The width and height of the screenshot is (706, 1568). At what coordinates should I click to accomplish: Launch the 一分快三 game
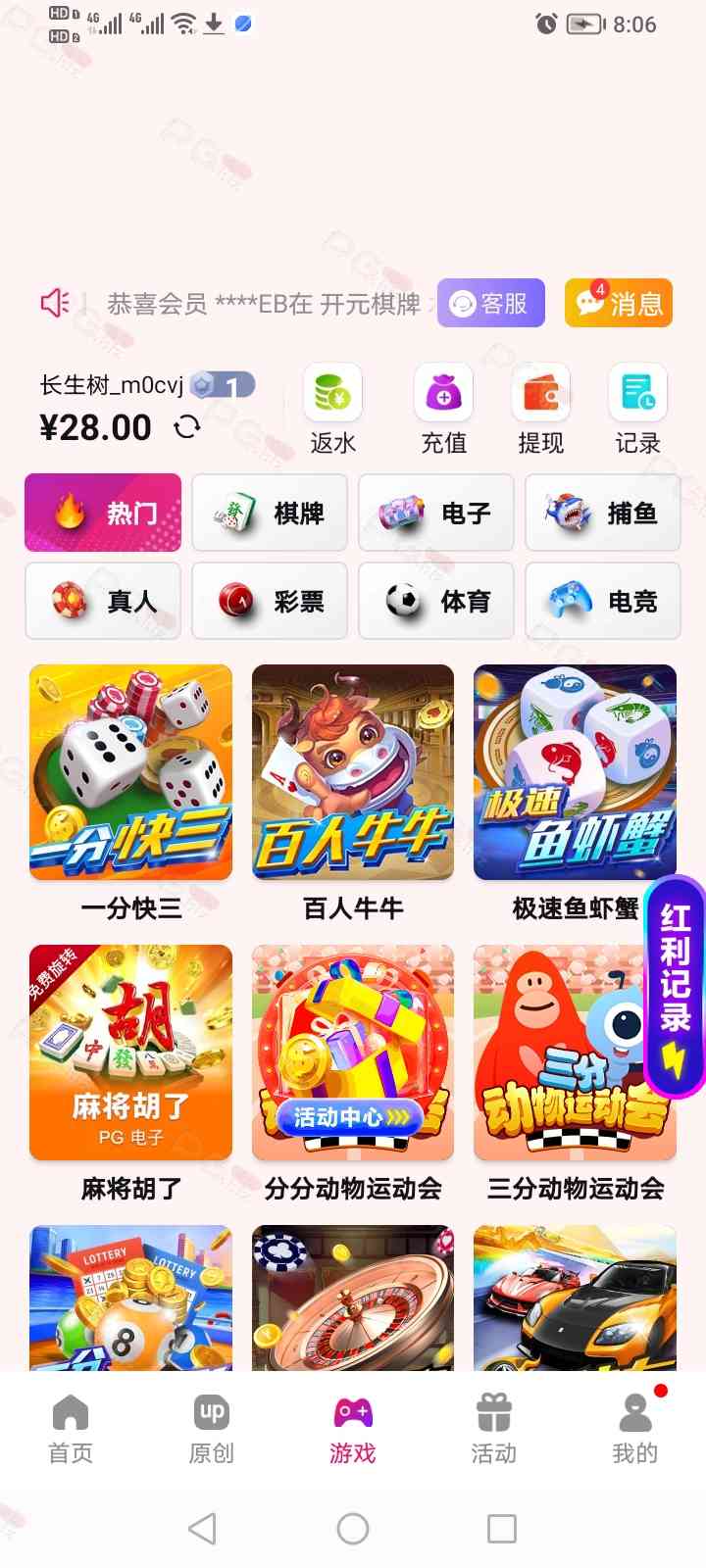[x=130, y=773]
